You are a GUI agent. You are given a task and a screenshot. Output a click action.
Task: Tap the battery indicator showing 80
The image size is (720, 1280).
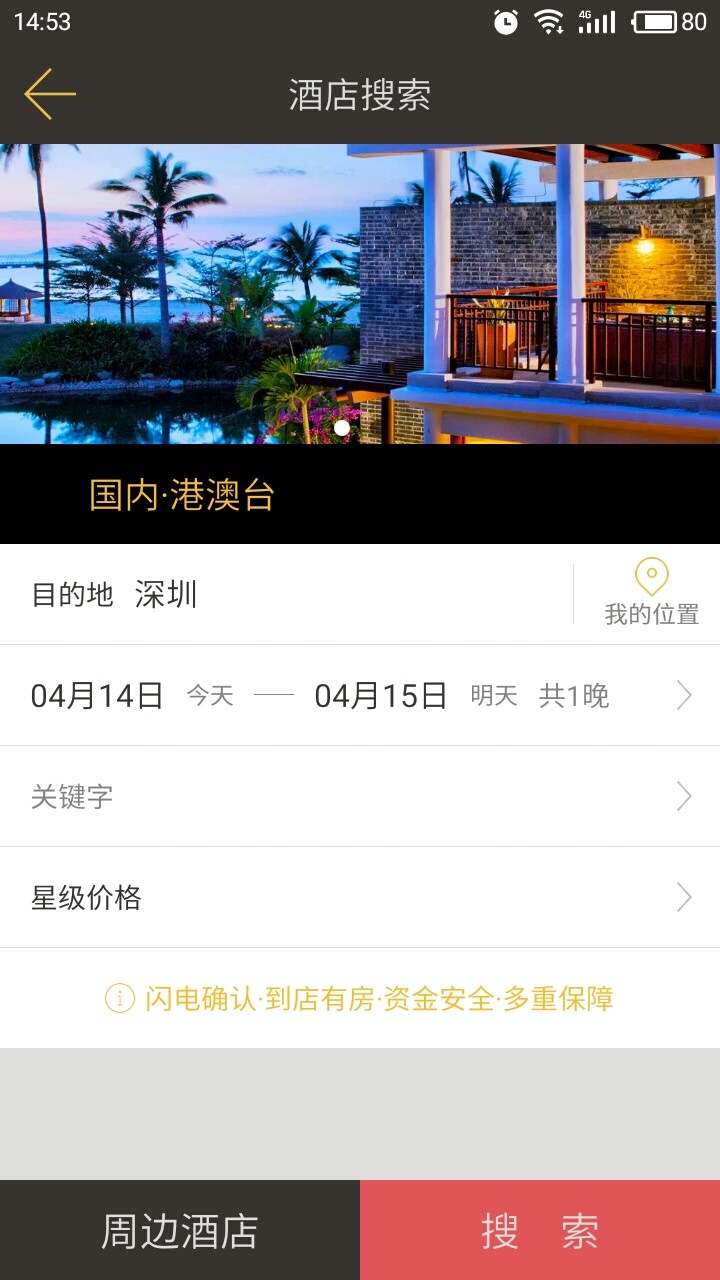click(655, 21)
